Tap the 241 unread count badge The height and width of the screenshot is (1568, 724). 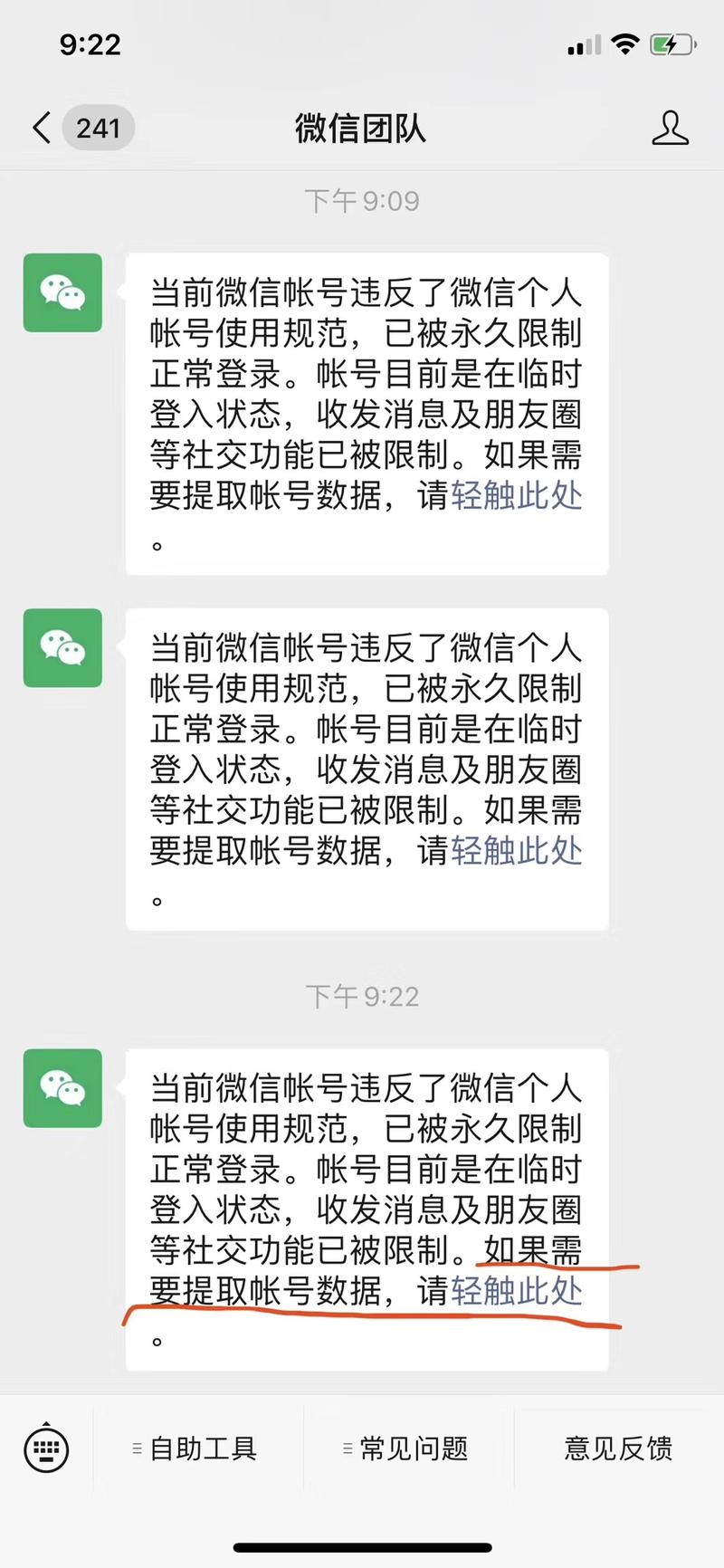98,128
